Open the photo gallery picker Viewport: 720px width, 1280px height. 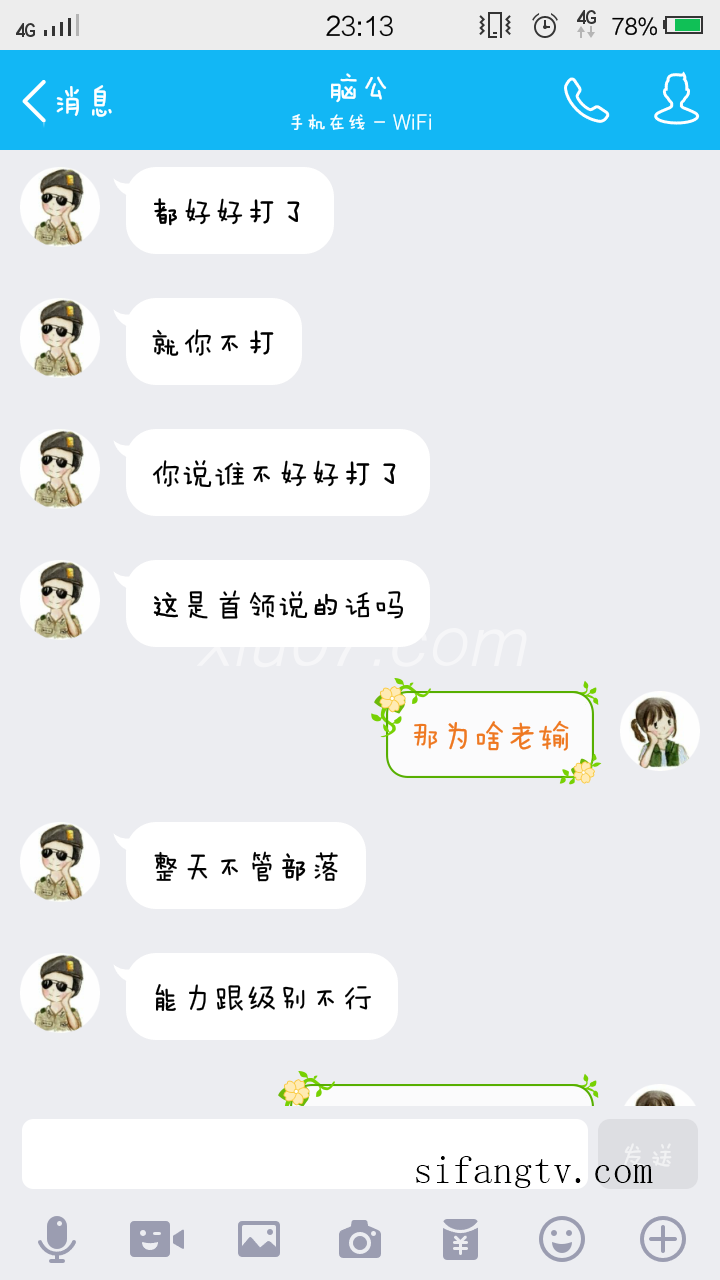click(x=259, y=1240)
